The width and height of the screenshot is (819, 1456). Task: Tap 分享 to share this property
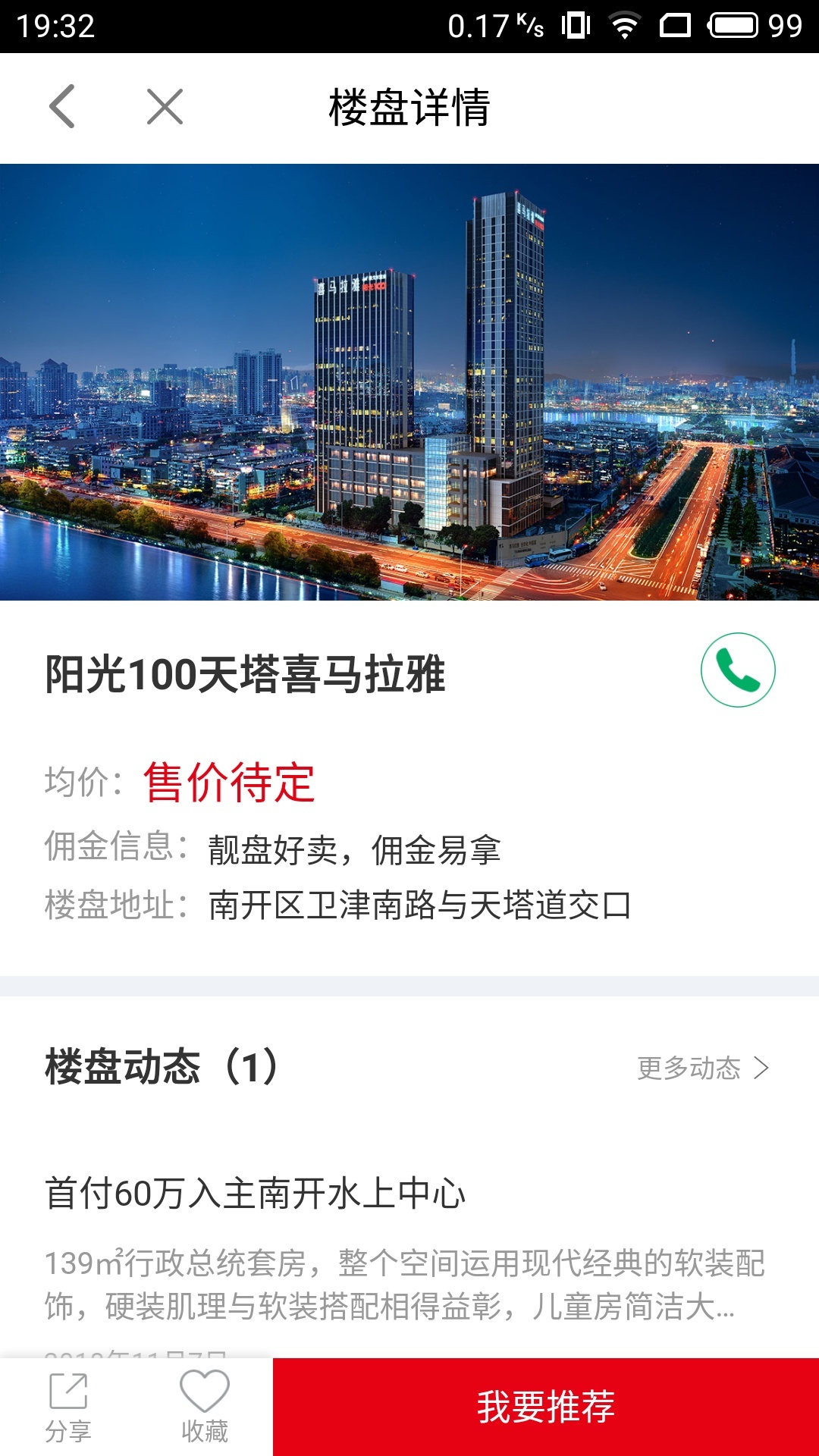tap(68, 1407)
